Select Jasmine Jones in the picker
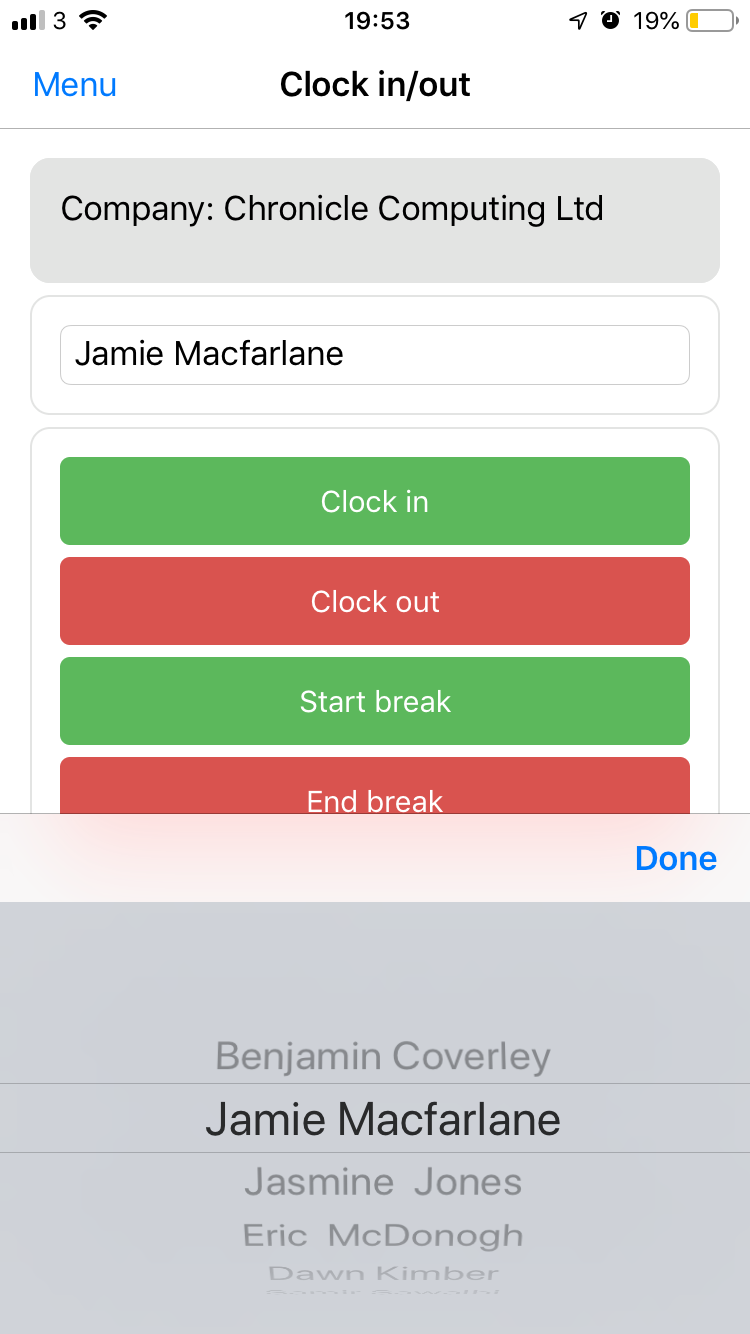This screenshot has height=1334, width=750. 383,1182
